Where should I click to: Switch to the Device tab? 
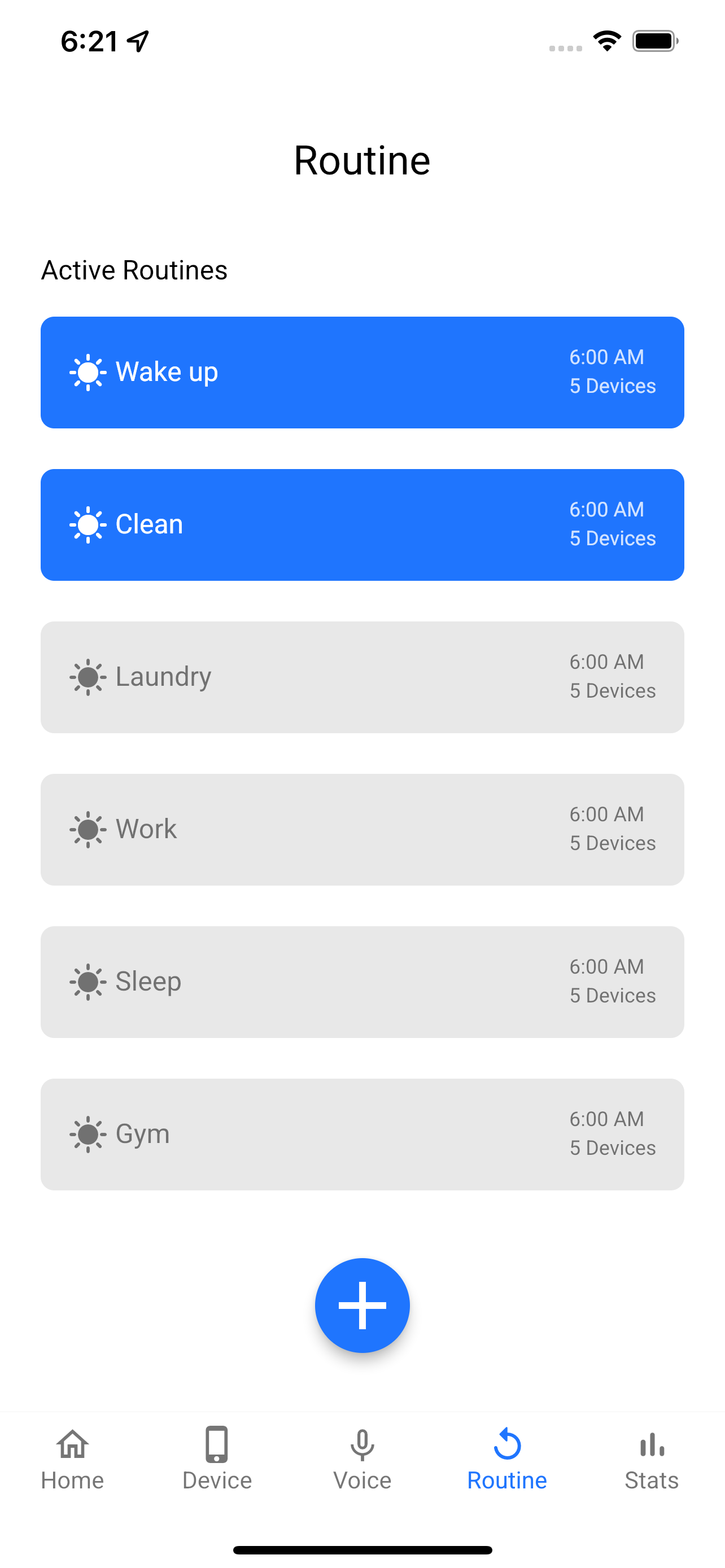pos(217,1460)
